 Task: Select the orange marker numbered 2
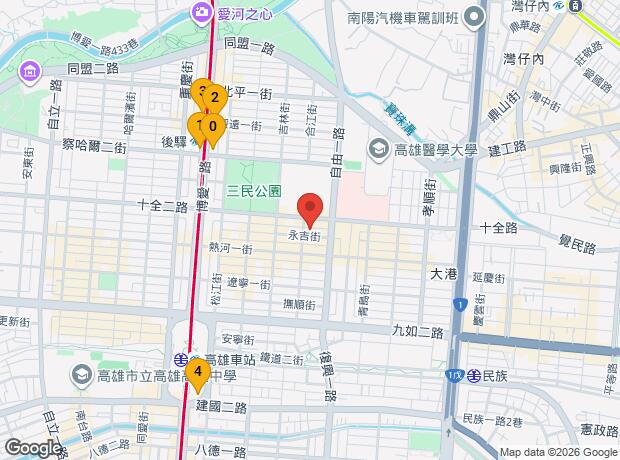click(x=216, y=99)
